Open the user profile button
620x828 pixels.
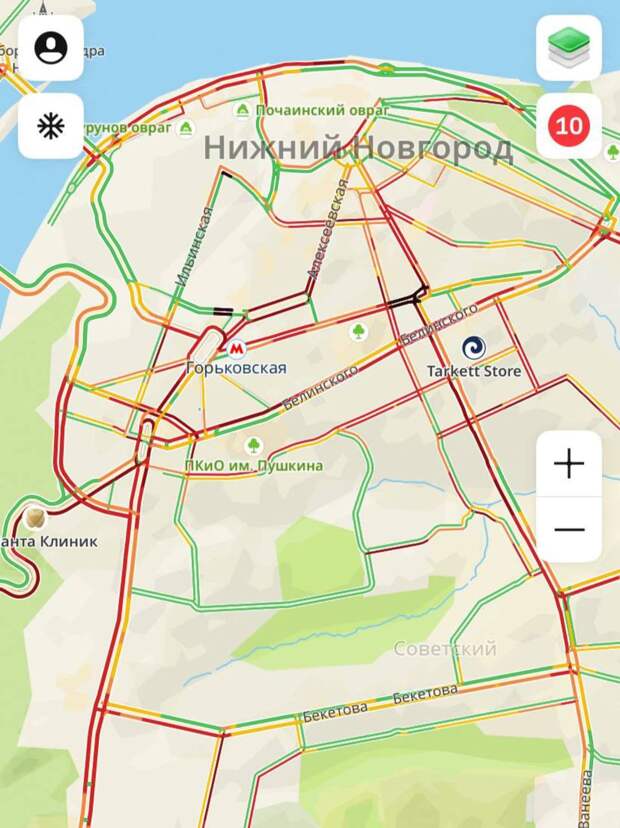point(50,48)
